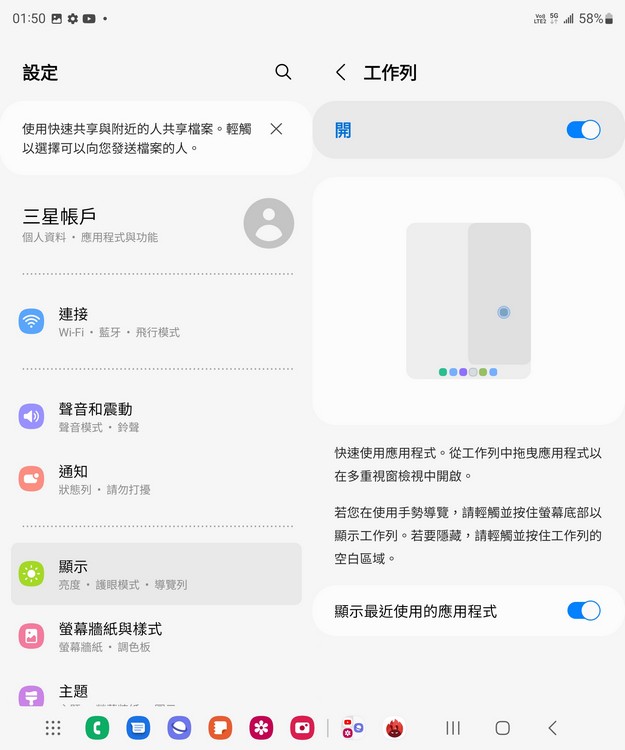
Task: Open 通知 notification settings
Action: pyautogui.click(x=157, y=479)
